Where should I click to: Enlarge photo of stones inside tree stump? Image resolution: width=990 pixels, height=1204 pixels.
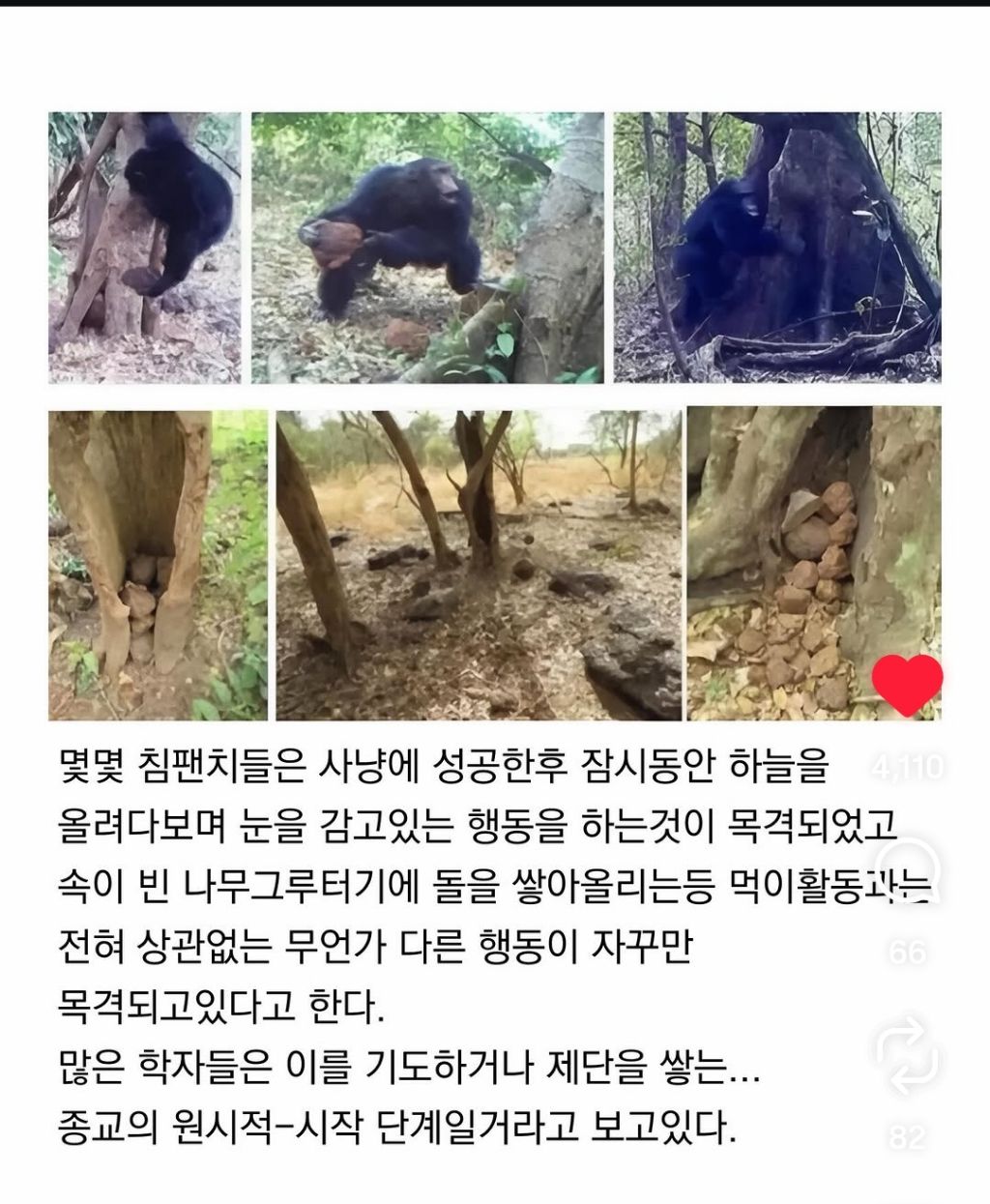[155, 566]
